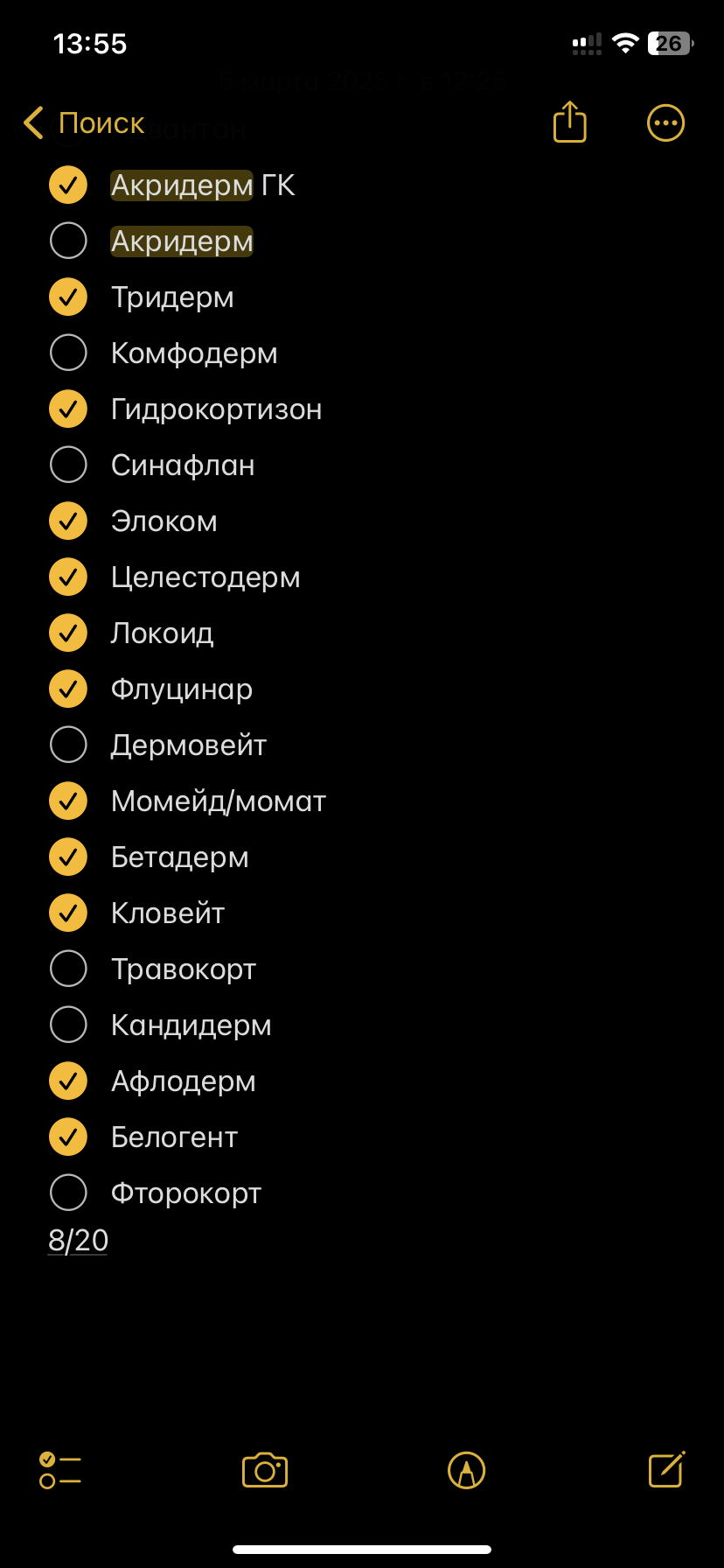Uncheck Момейд/момат

(x=68, y=801)
